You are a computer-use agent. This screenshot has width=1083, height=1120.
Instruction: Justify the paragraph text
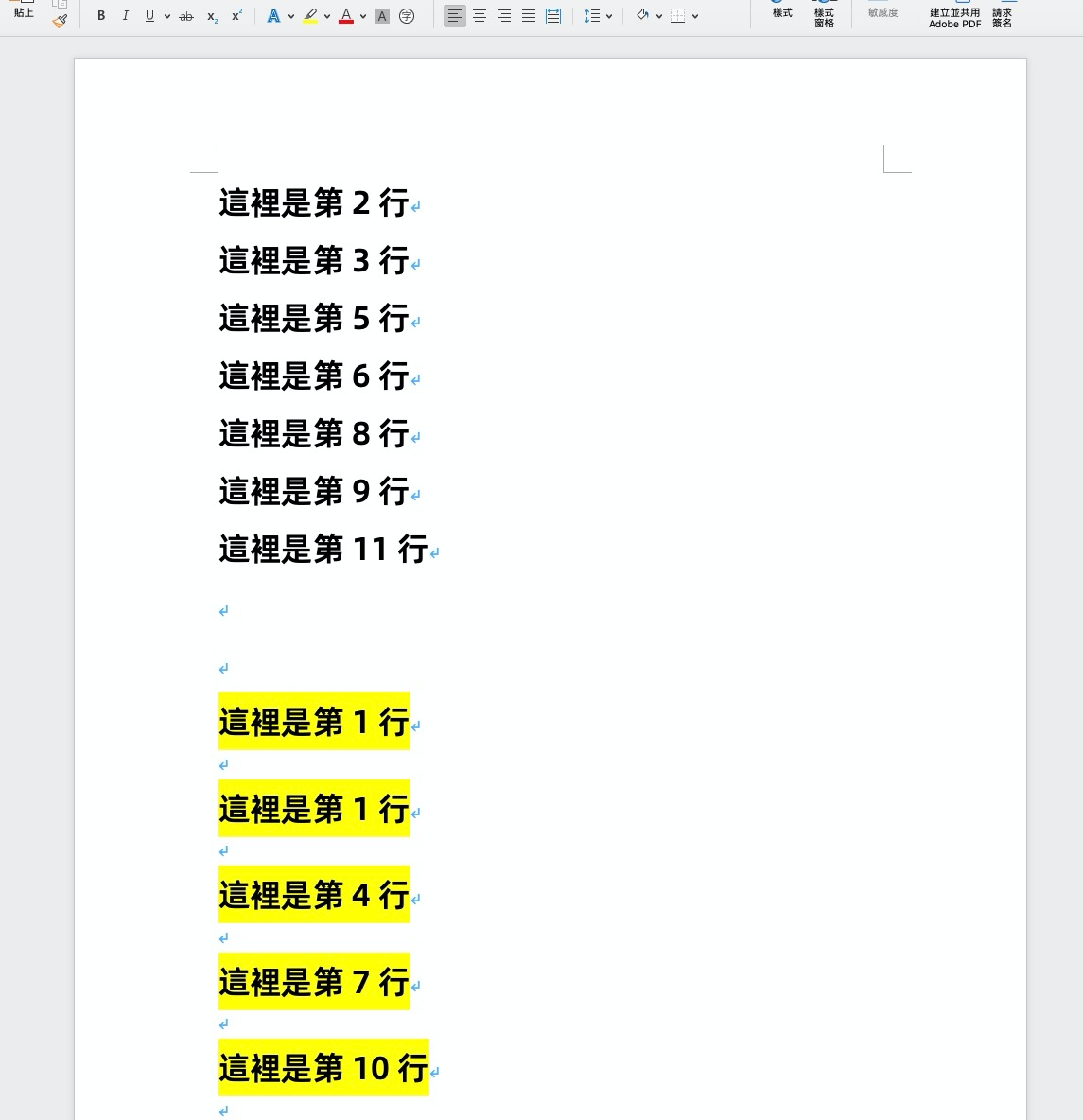529,16
